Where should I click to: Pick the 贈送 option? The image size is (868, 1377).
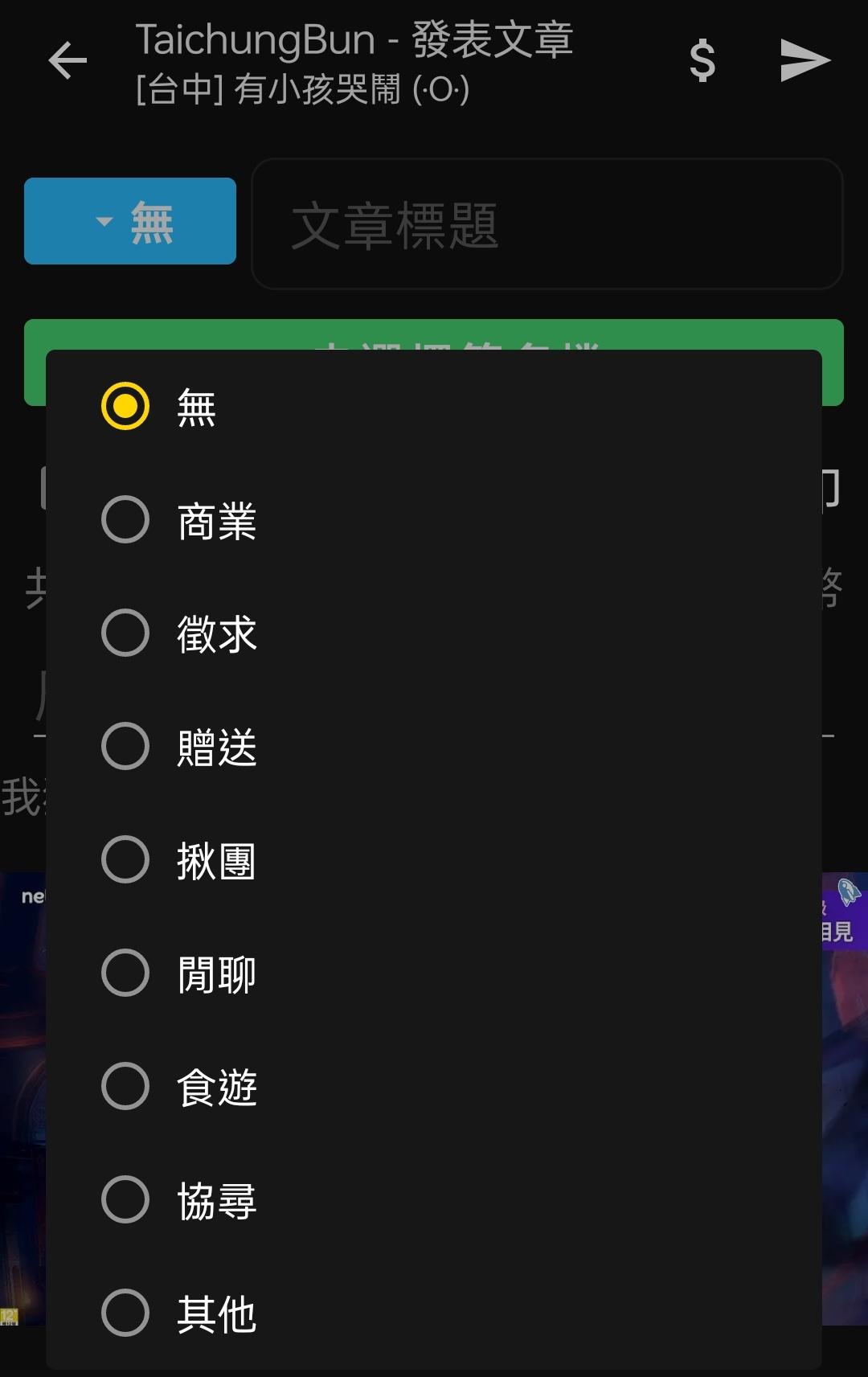coord(126,747)
